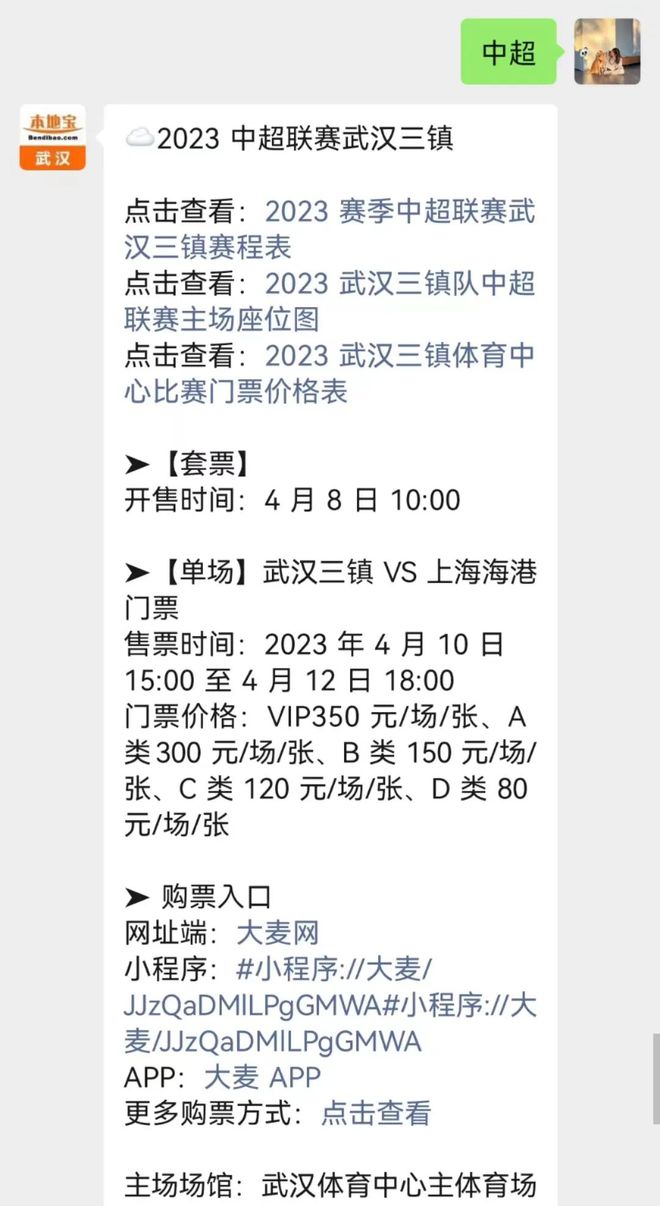Open my own profile avatar

[x=607, y=51]
